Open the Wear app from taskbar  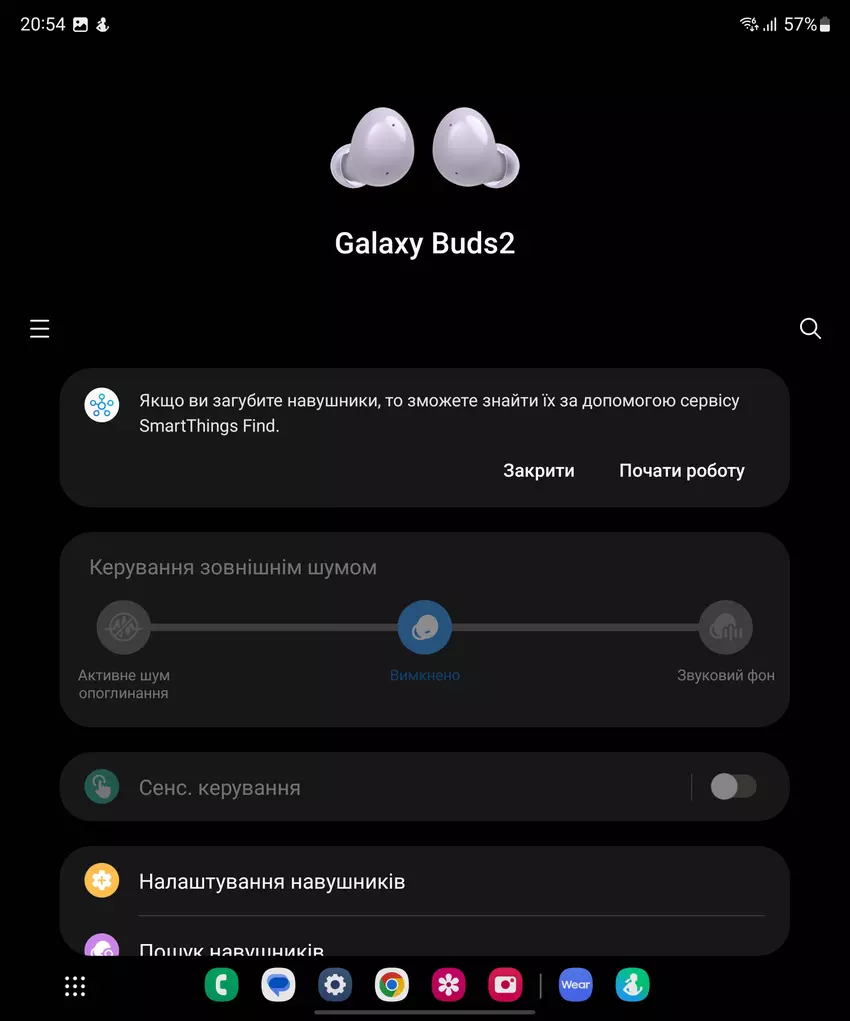pos(575,985)
